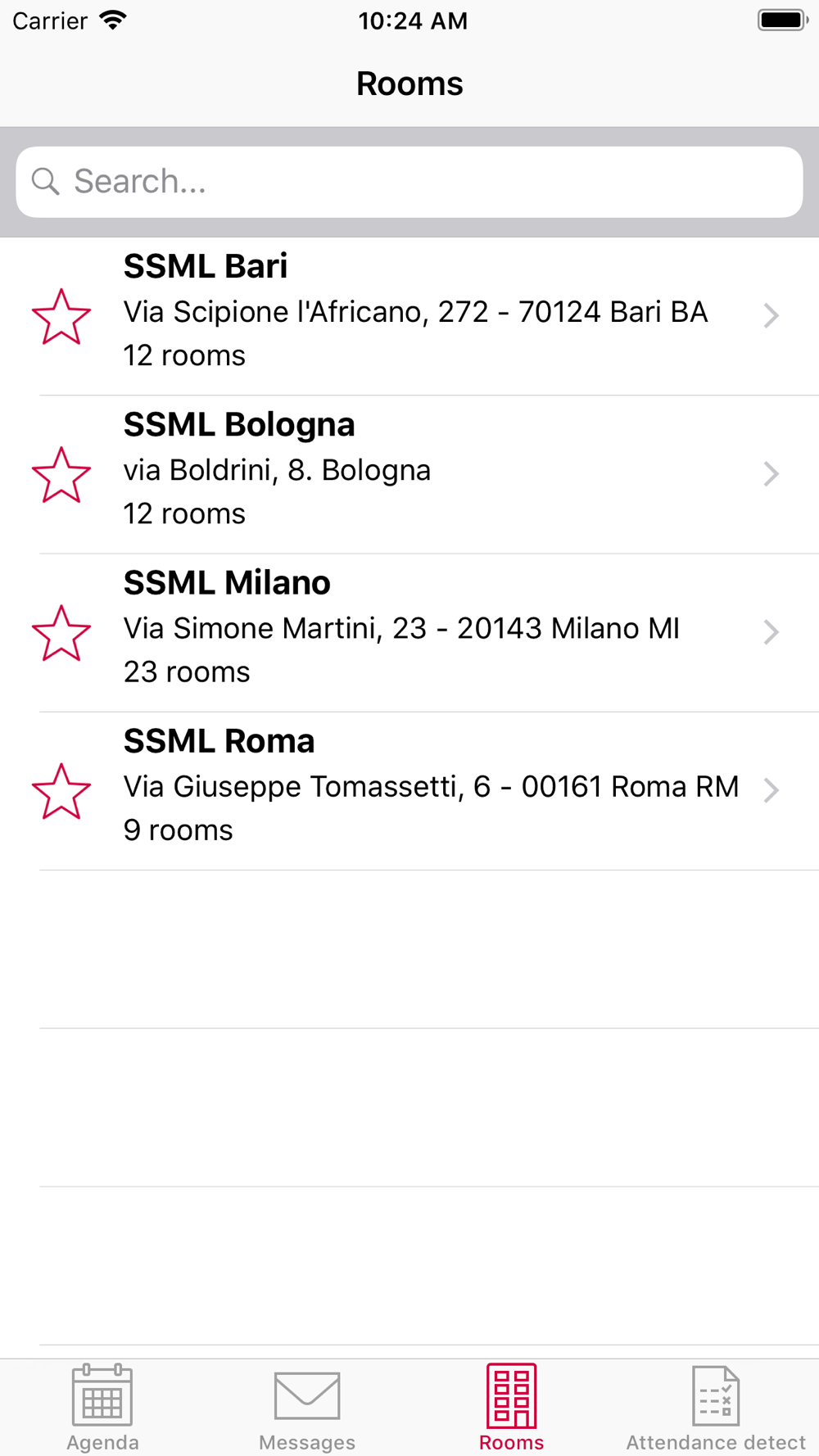This screenshot has height=1456, width=819.
Task: Open the Attendance detect tab
Action: pyautogui.click(x=717, y=1408)
